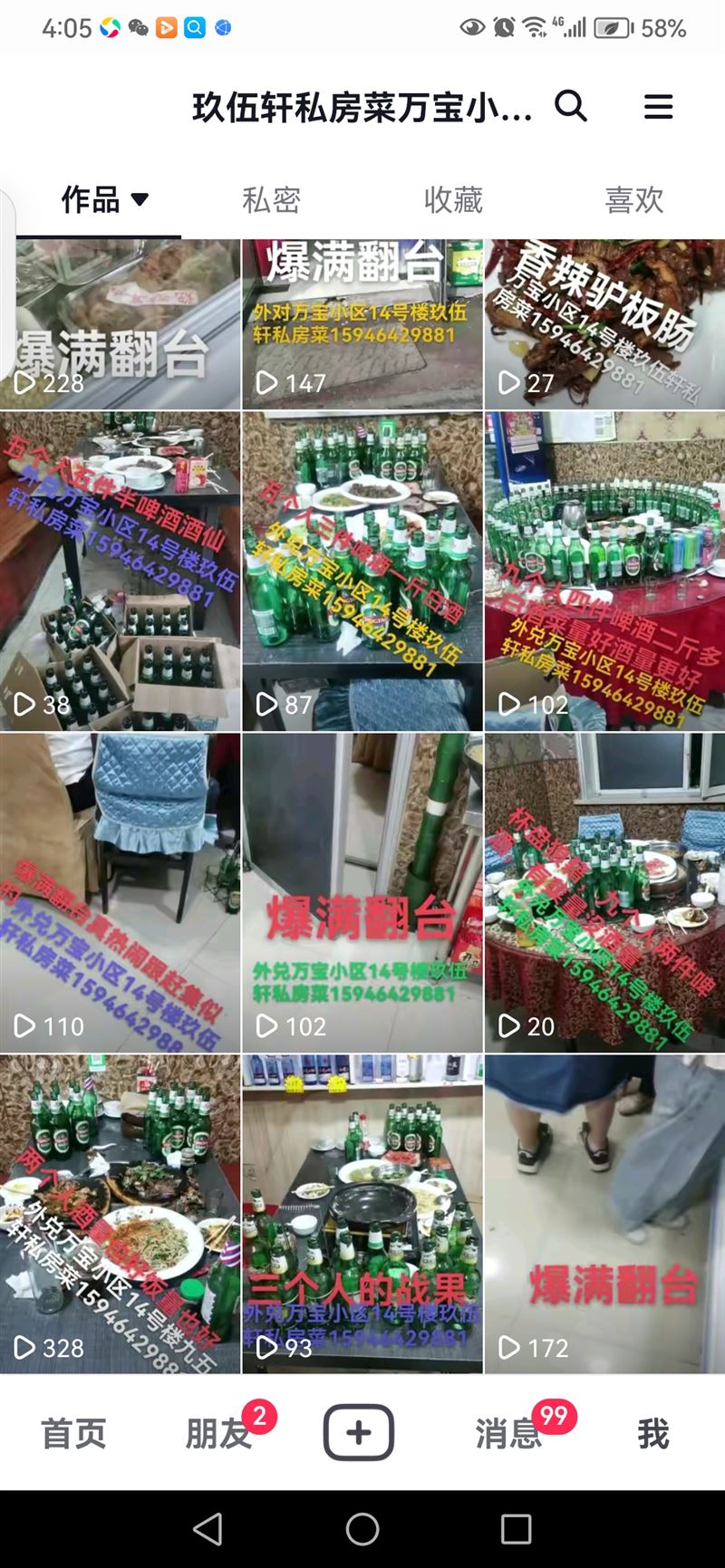This screenshot has height=1568, width=725.
Task: Play the video with 328 views
Action: coord(120,1215)
